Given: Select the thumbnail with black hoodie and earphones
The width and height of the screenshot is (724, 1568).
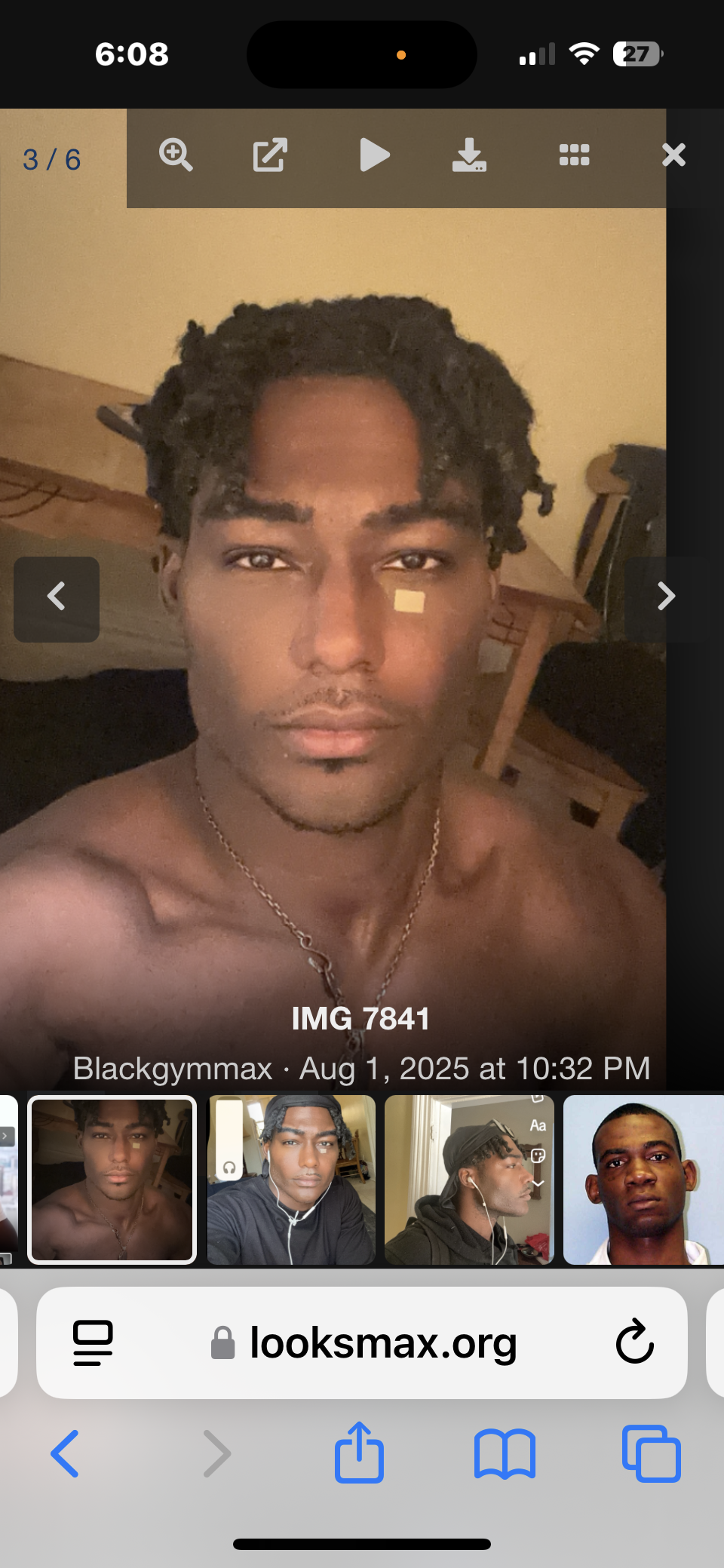Looking at the screenshot, I should 291,1180.
